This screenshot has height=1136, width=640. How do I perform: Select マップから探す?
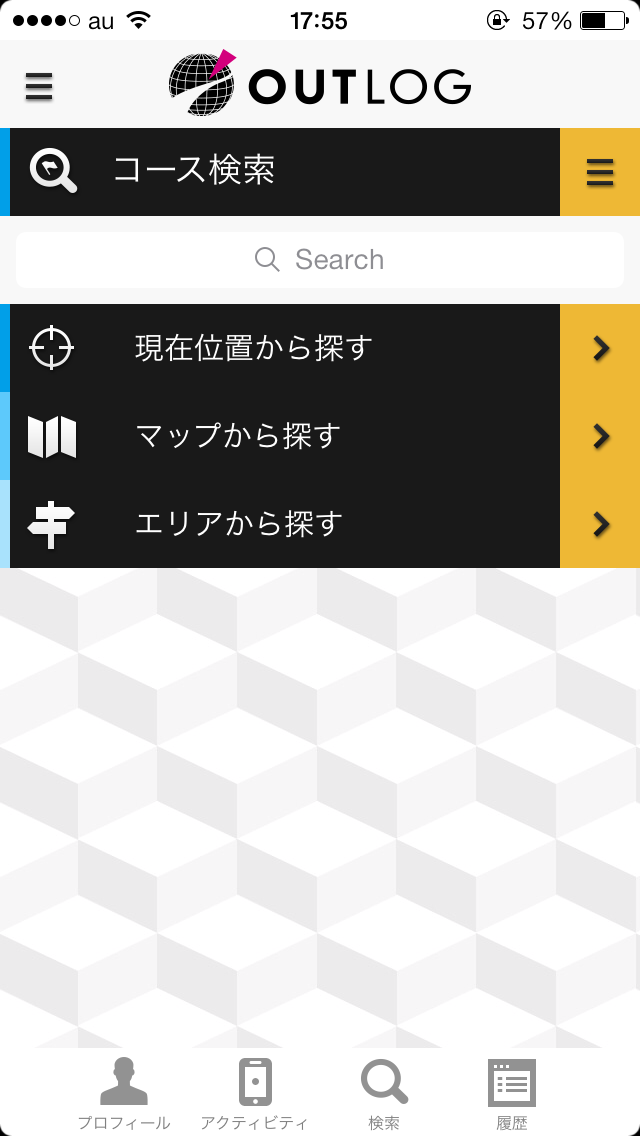(x=320, y=436)
